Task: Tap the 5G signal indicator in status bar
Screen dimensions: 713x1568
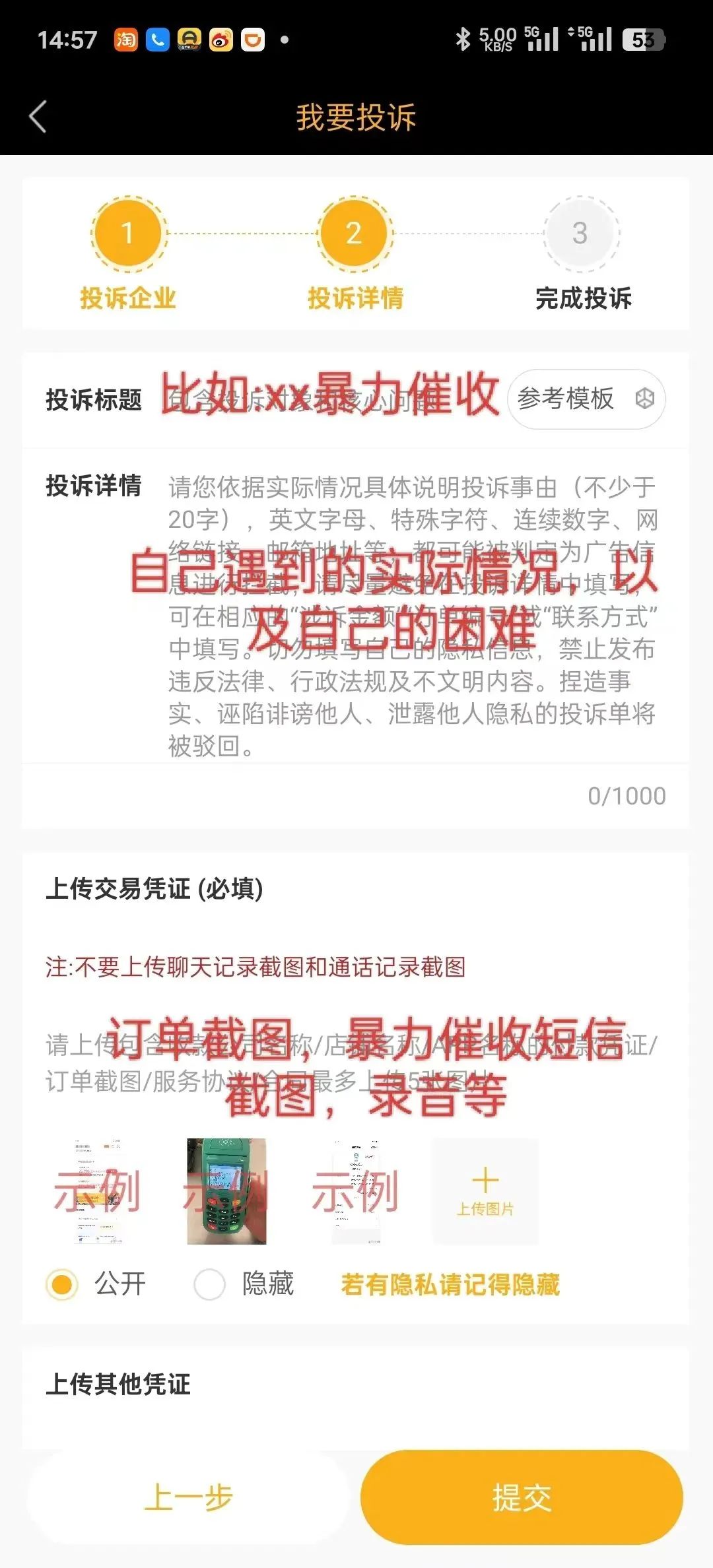Action: click(541, 41)
